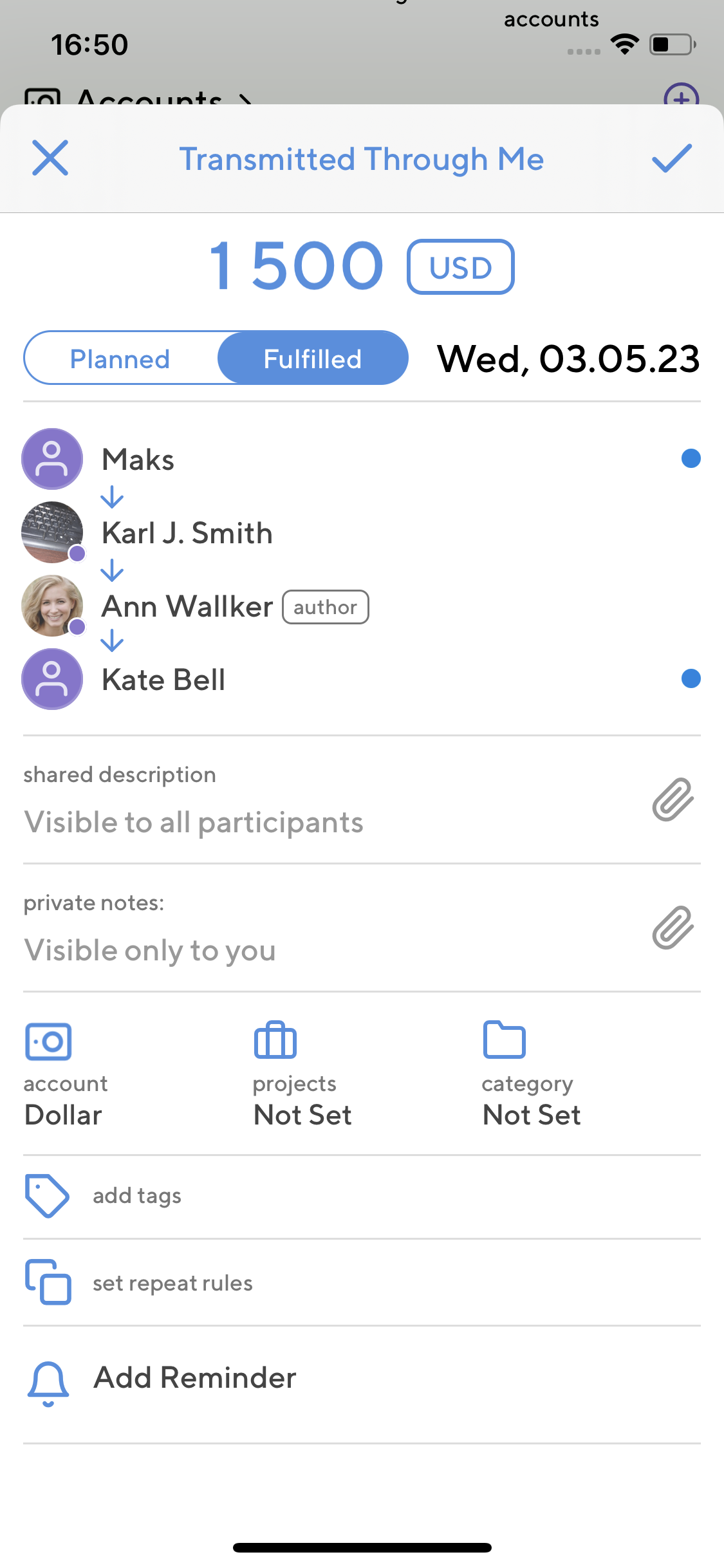Attach a file to private notes
The width and height of the screenshot is (724, 1568).
click(673, 928)
